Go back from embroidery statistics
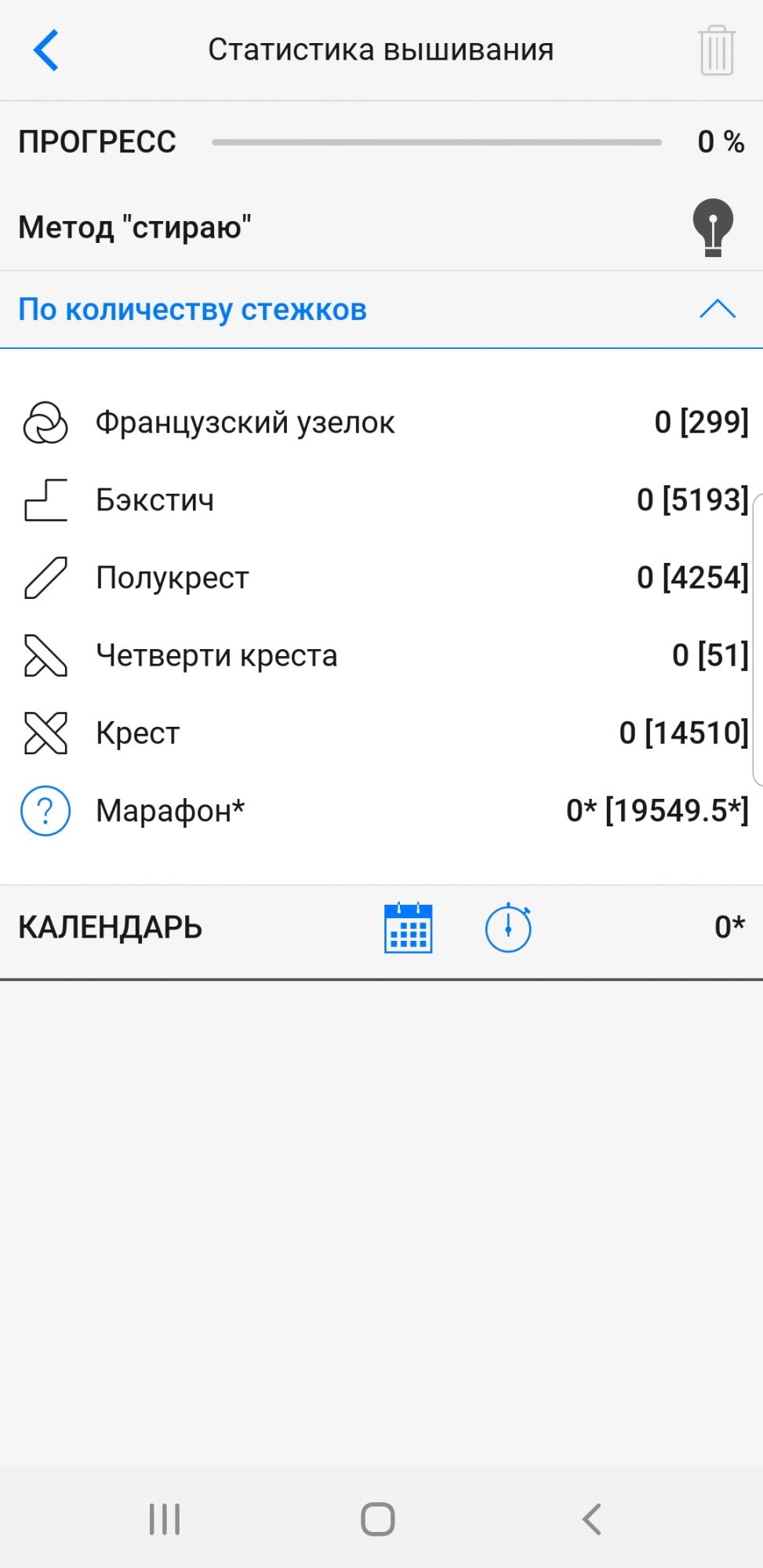 pyautogui.click(x=46, y=50)
